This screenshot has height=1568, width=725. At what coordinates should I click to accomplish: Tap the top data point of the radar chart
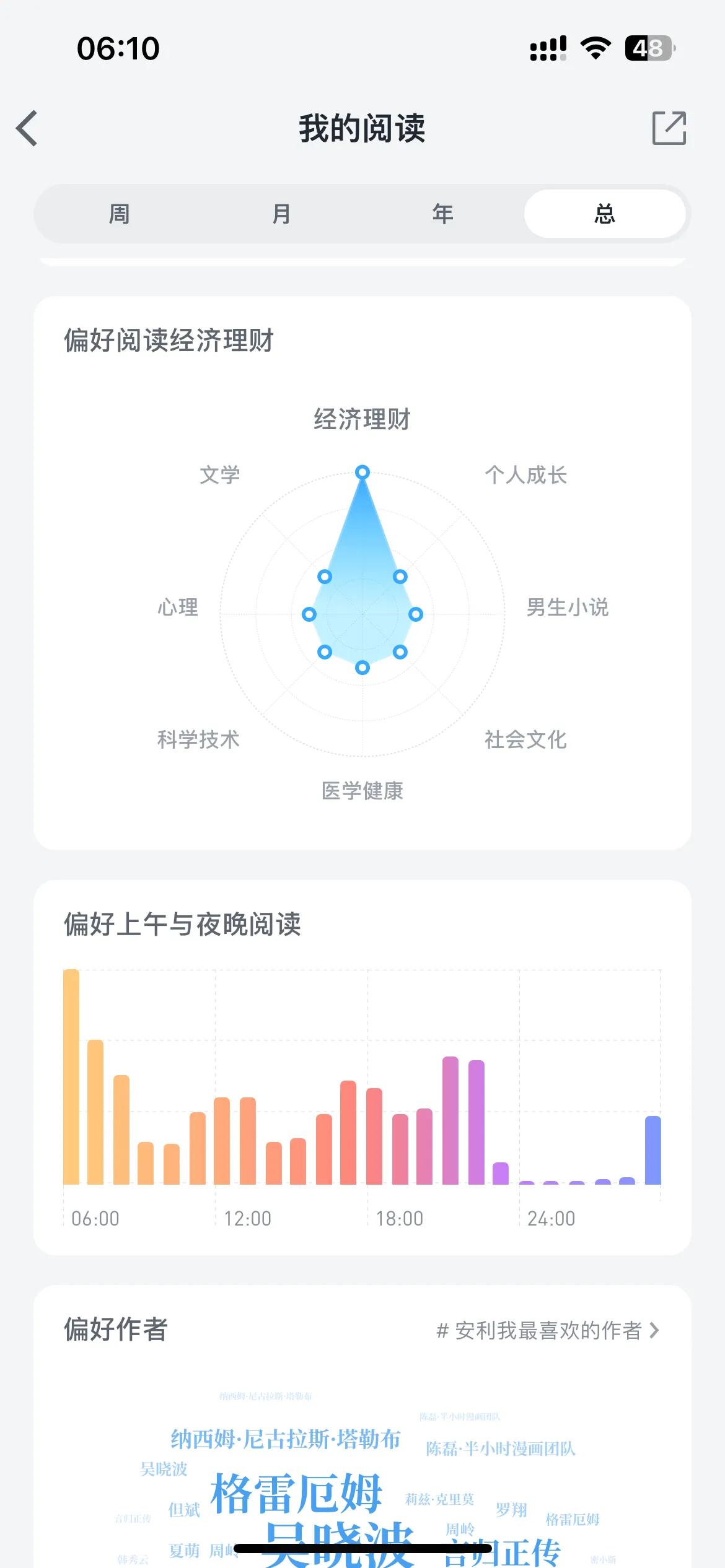362,473
